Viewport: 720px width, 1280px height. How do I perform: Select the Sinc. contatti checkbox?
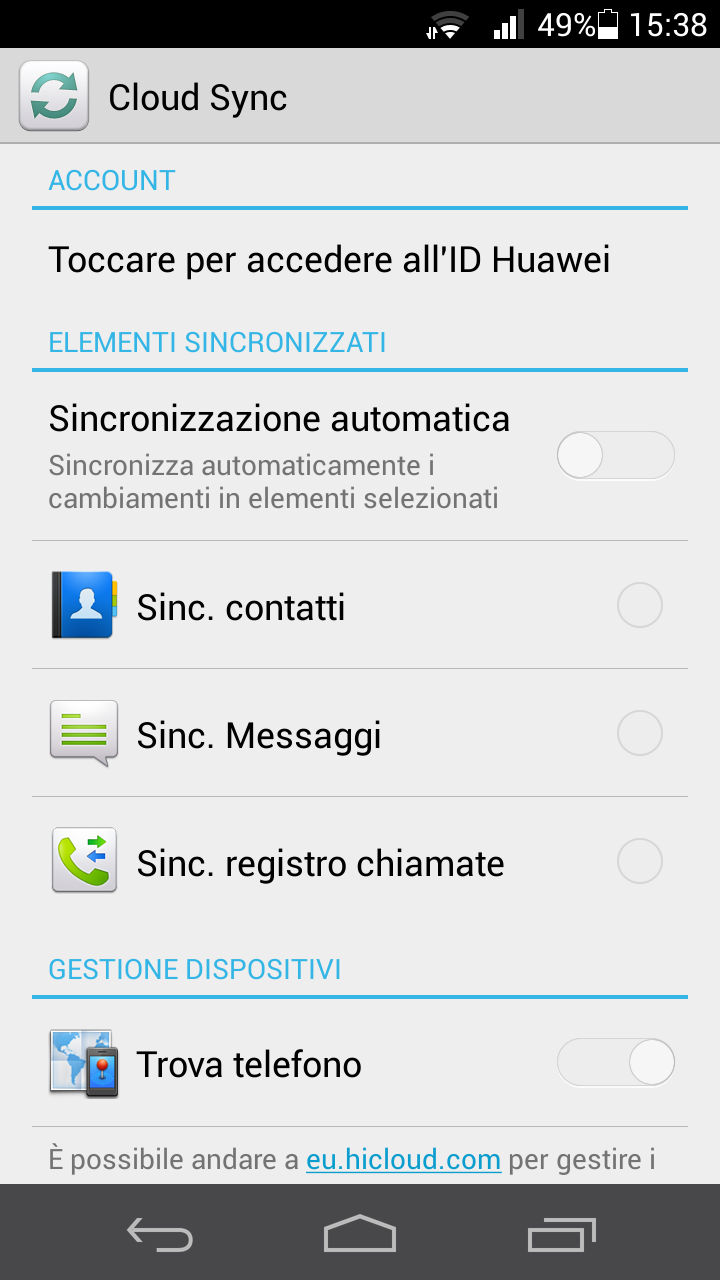point(640,605)
